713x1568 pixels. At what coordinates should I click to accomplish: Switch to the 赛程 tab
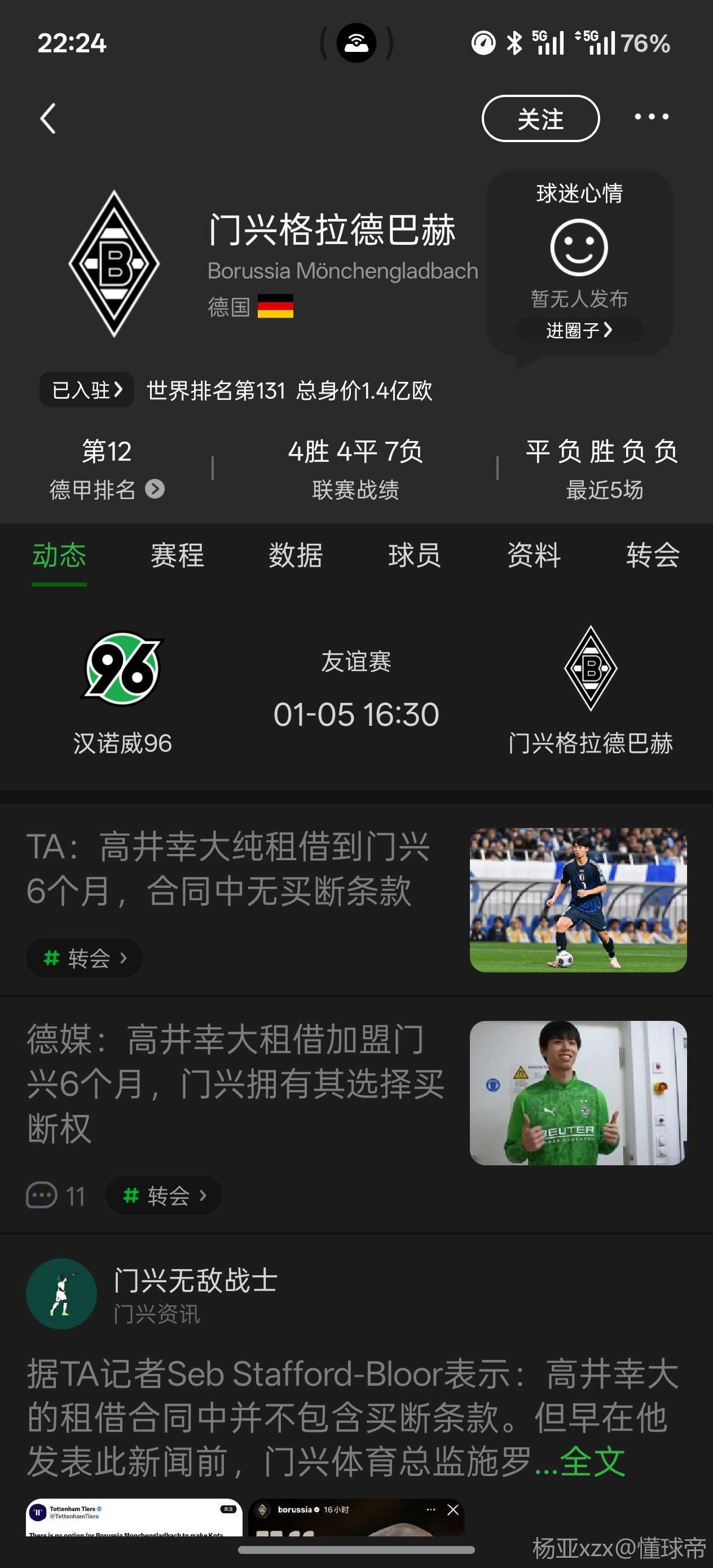pyautogui.click(x=177, y=555)
